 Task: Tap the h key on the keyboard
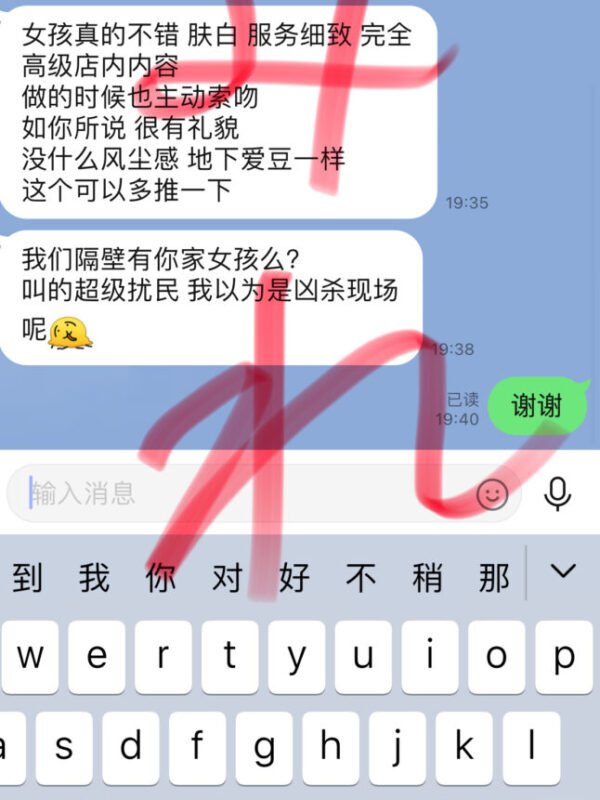tap(330, 747)
